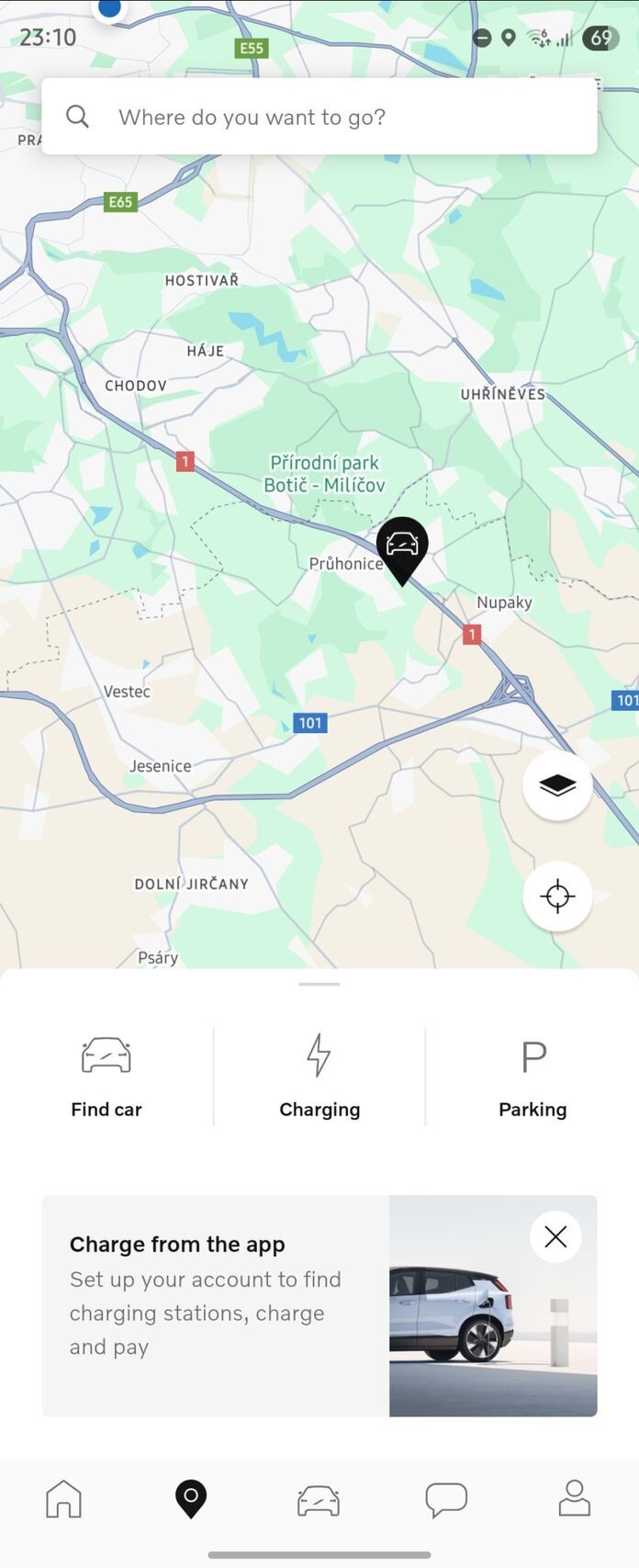Switch to the car tab
The width and height of the screenshot is (639, 1568).
tap(319, 1499)
